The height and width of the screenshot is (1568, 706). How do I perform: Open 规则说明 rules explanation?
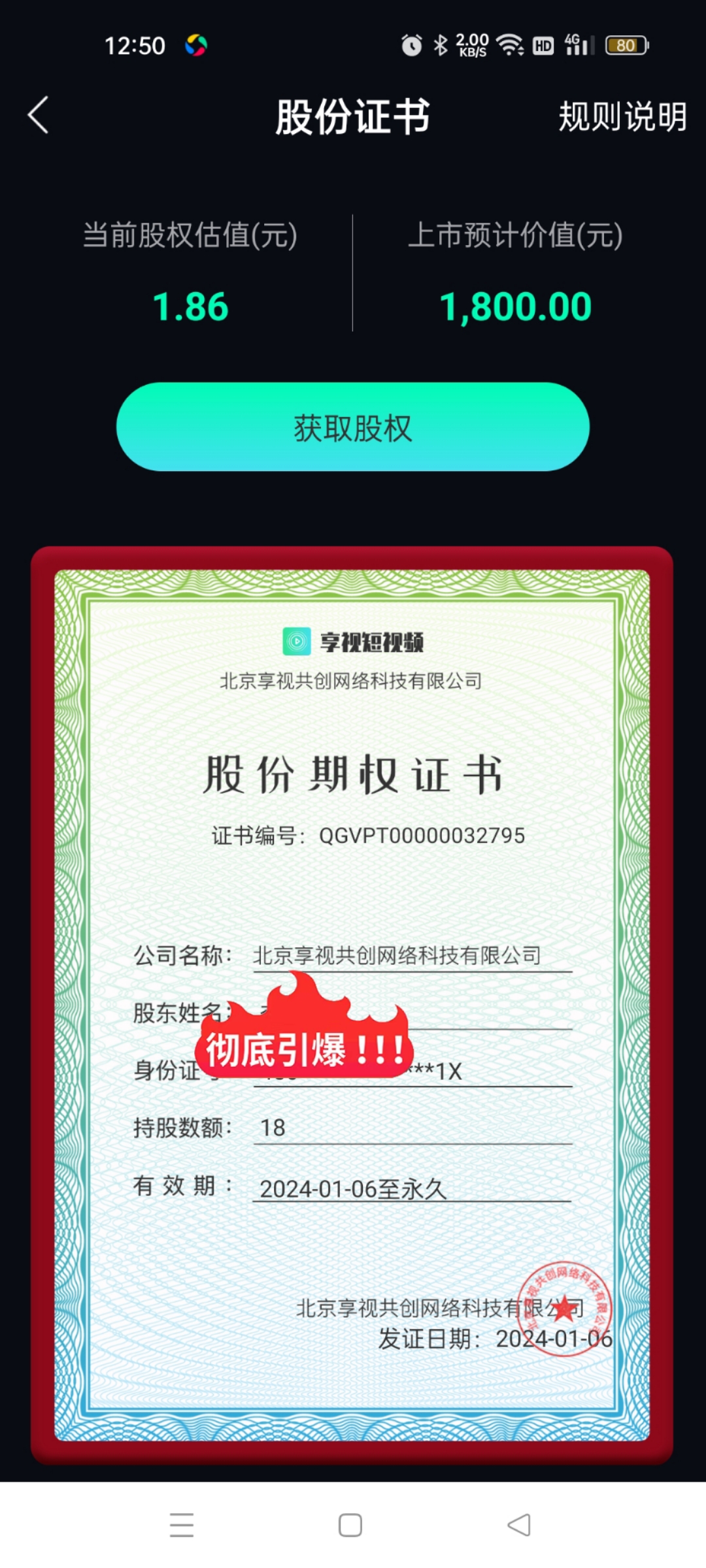(x=622, y=117)
